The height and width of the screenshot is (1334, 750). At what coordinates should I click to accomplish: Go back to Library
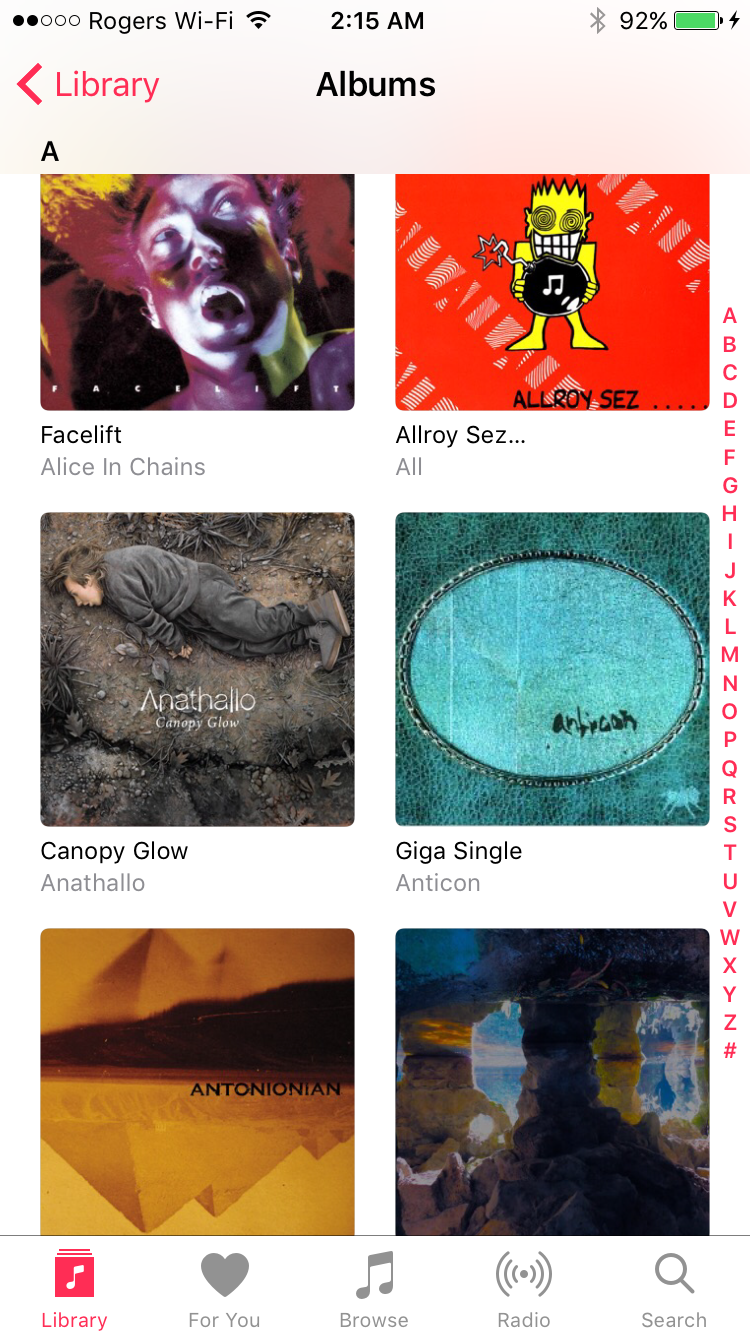(x=88, y=85)
